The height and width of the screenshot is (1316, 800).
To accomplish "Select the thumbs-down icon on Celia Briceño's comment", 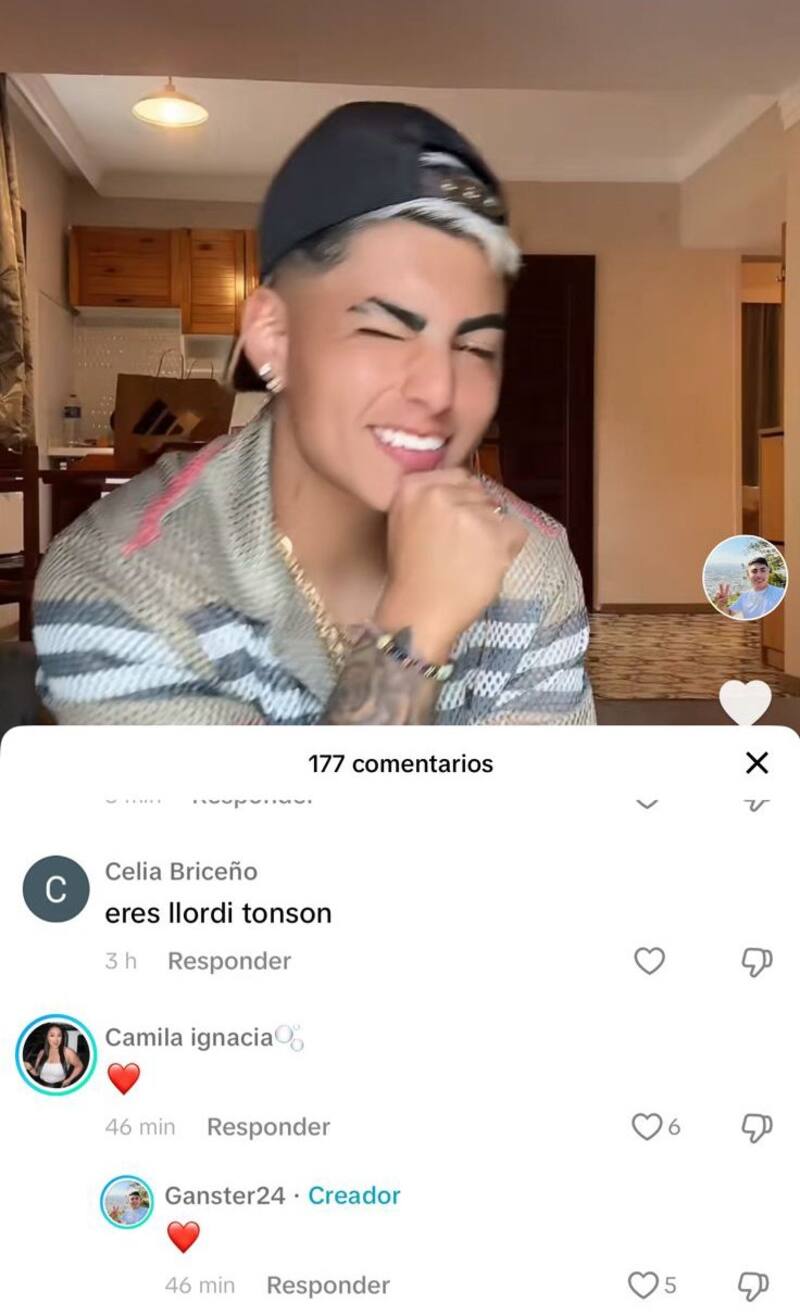I will pyautogui.click(x=757, y=961).
